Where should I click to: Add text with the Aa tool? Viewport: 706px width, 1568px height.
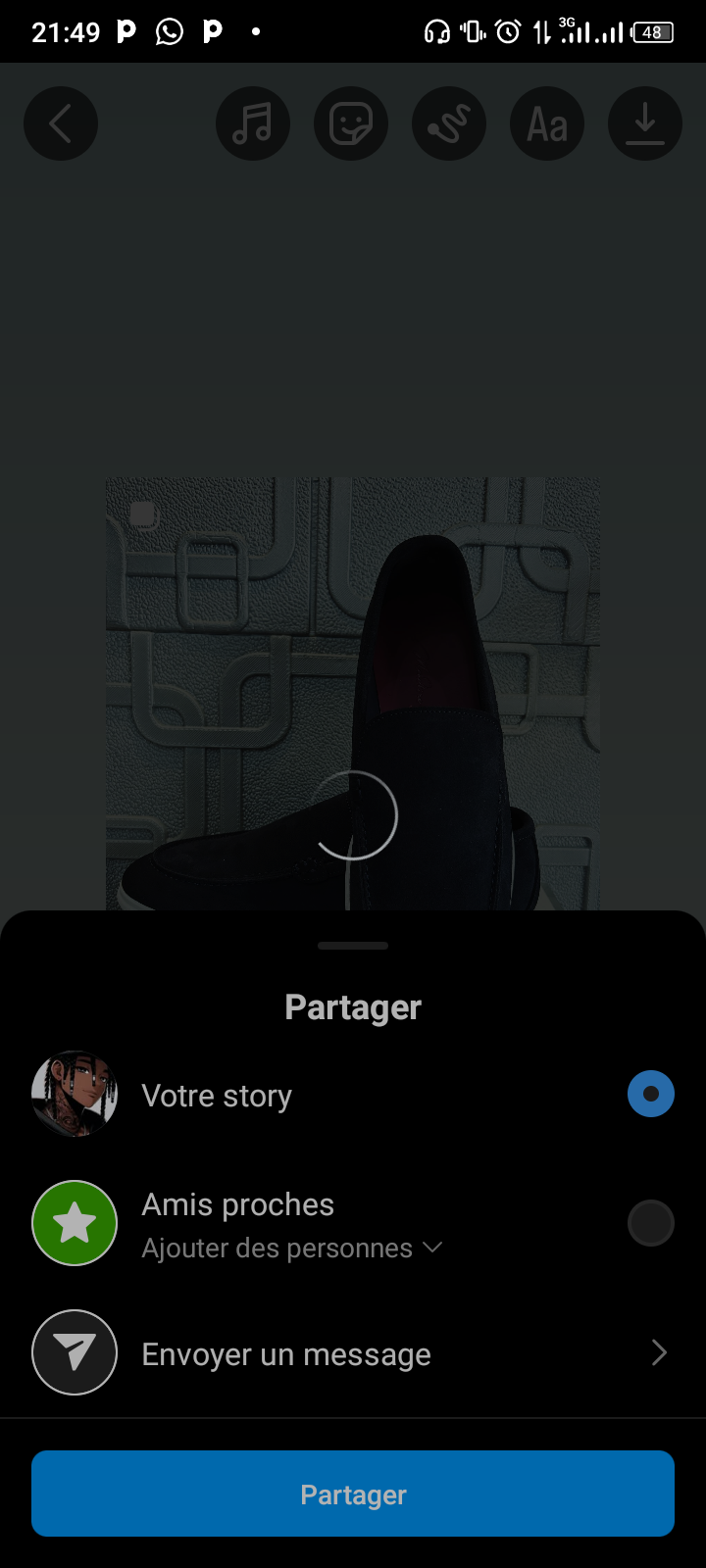tap(547, 124)
